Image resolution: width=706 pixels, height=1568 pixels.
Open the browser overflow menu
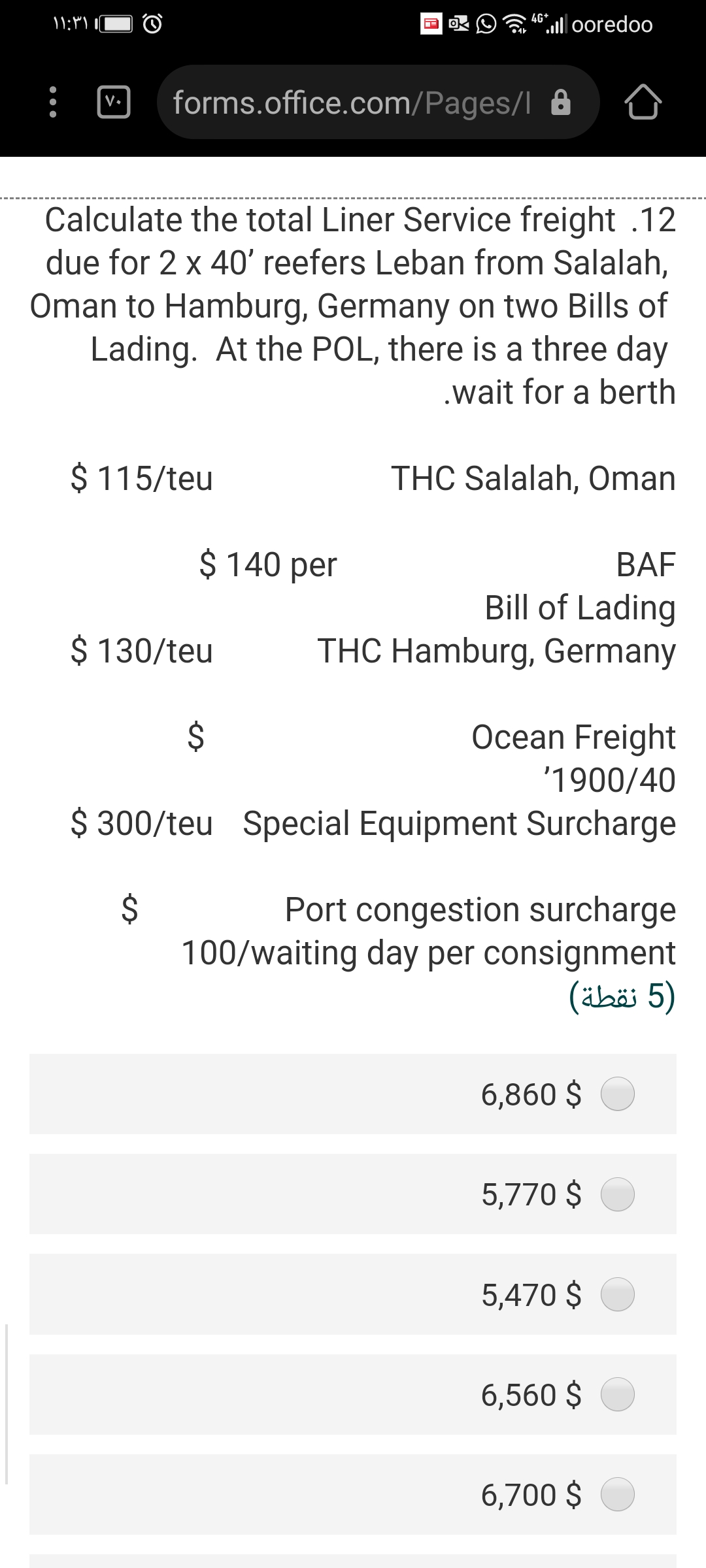[53, 103]
